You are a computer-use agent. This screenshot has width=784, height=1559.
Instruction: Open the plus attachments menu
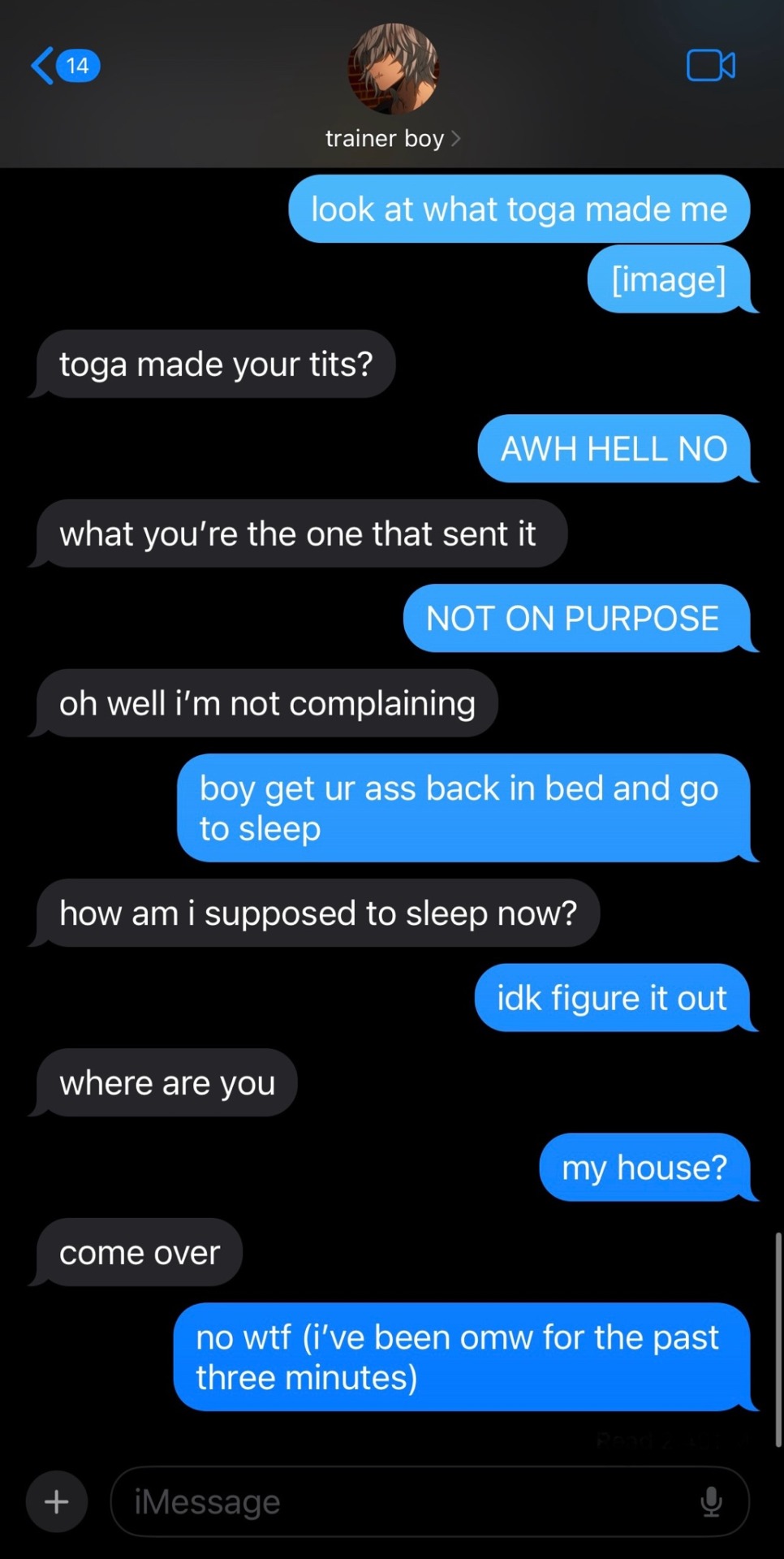(x=56, y=1501)
